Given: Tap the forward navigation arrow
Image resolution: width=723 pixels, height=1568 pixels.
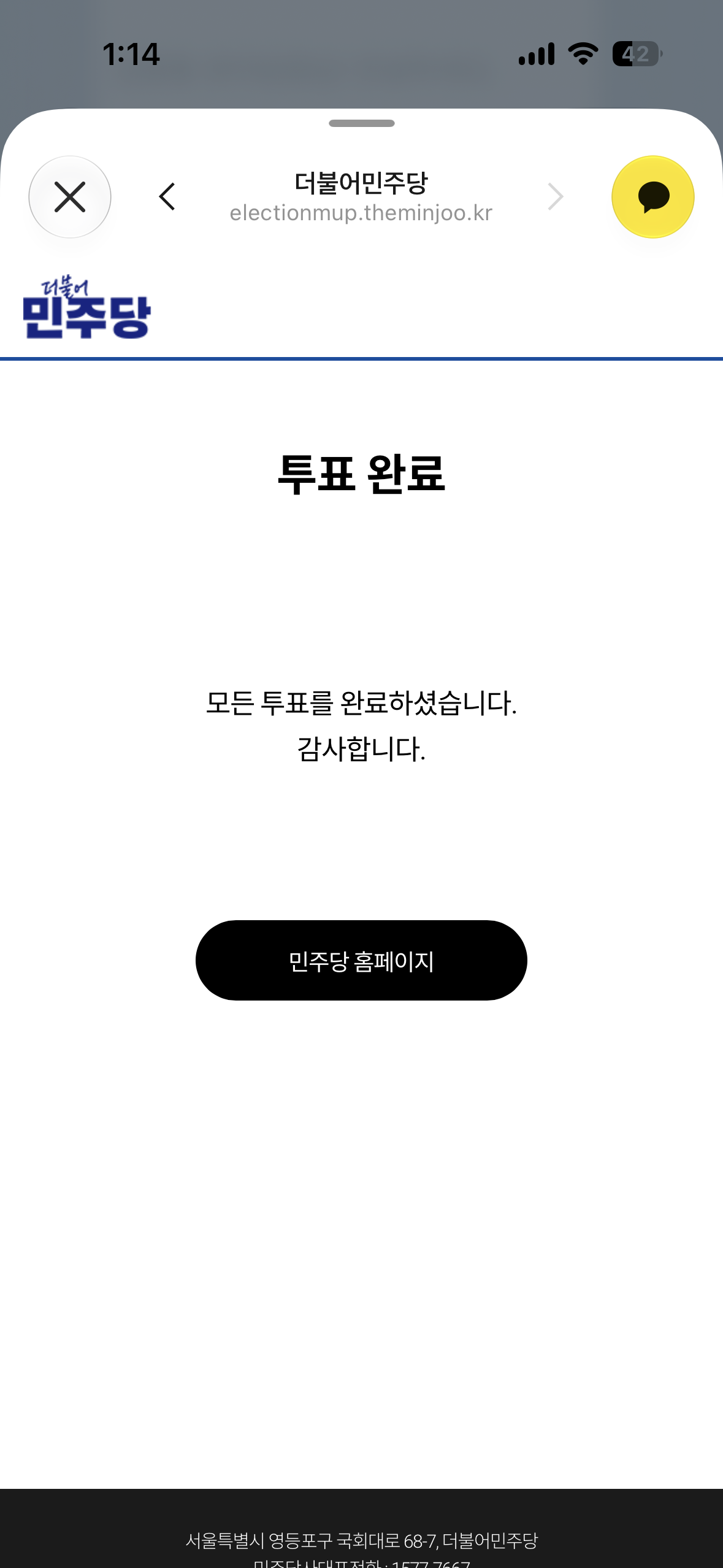Looking at the screenshot, I should [x=556, y=197].
